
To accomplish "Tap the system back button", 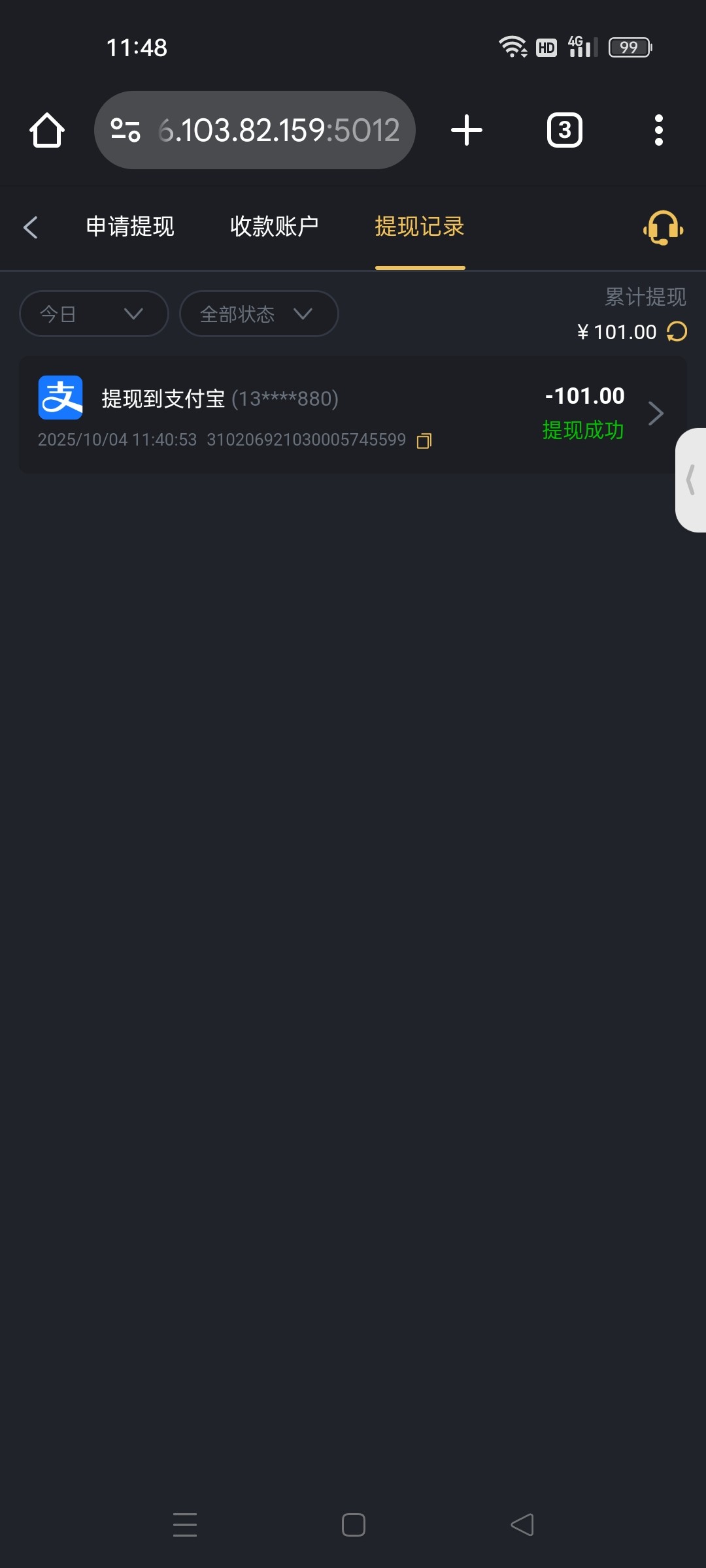I will (x=522, y=1525).
